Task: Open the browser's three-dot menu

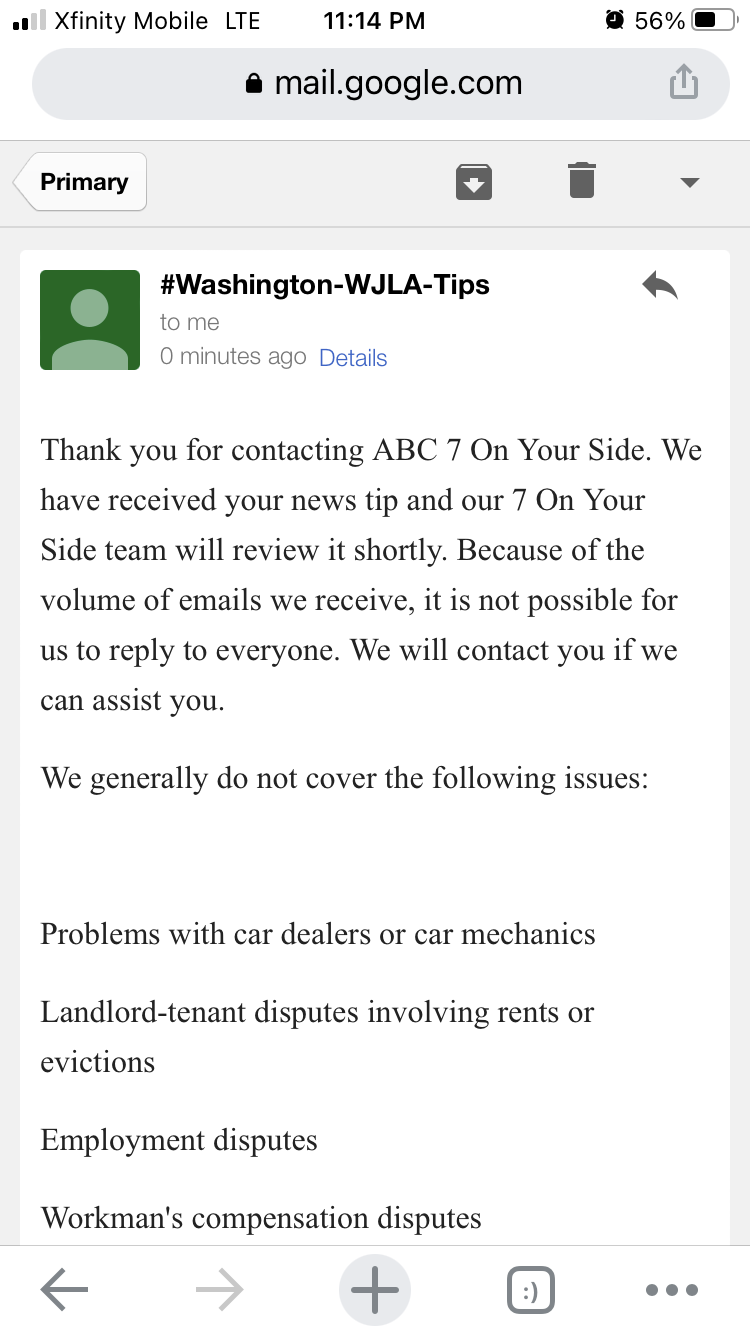Action: tap(671, 1290)
